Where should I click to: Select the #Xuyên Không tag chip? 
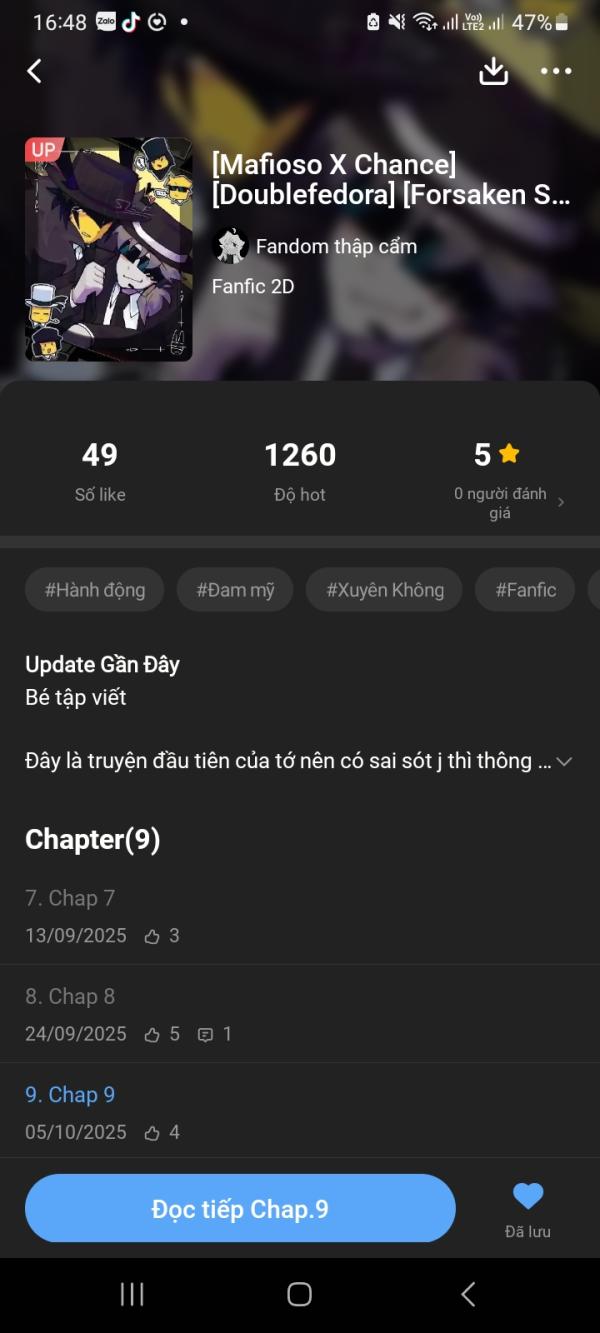coord(384,590)
